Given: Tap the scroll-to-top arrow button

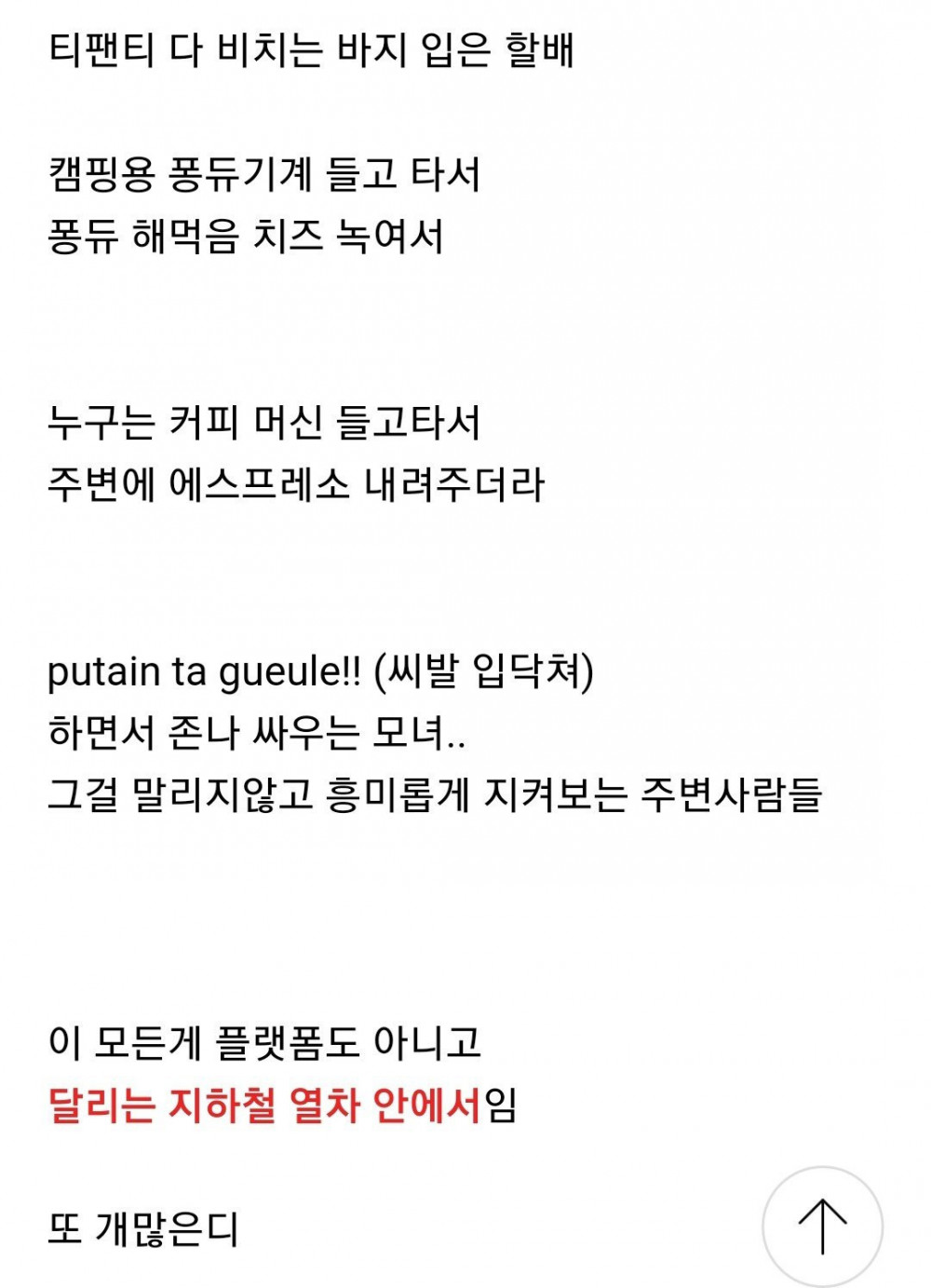Looking at the screenshot, I should pos(822,1226).
